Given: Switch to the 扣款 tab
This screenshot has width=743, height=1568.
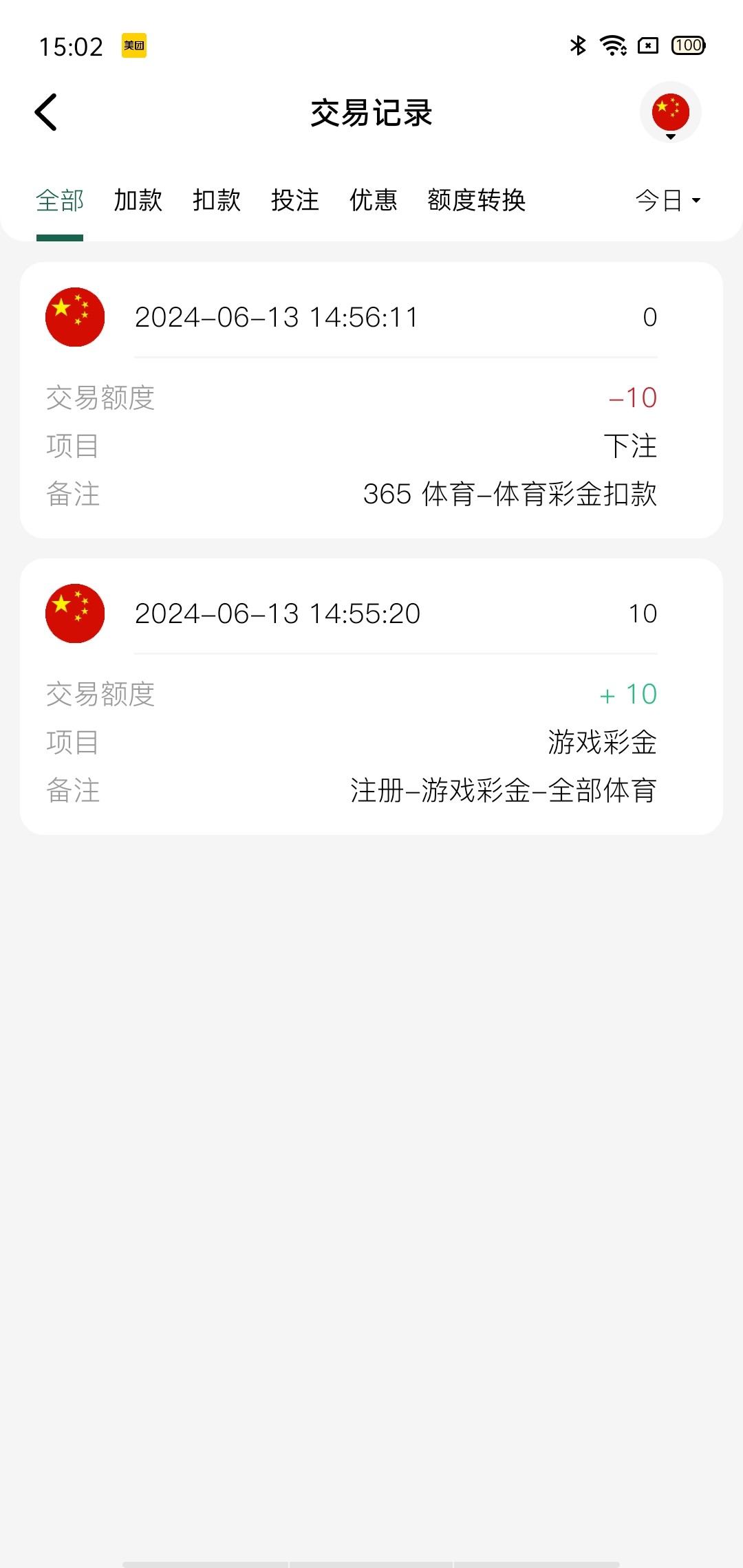Looking at the screenshot, I should [x=217, y=200].
